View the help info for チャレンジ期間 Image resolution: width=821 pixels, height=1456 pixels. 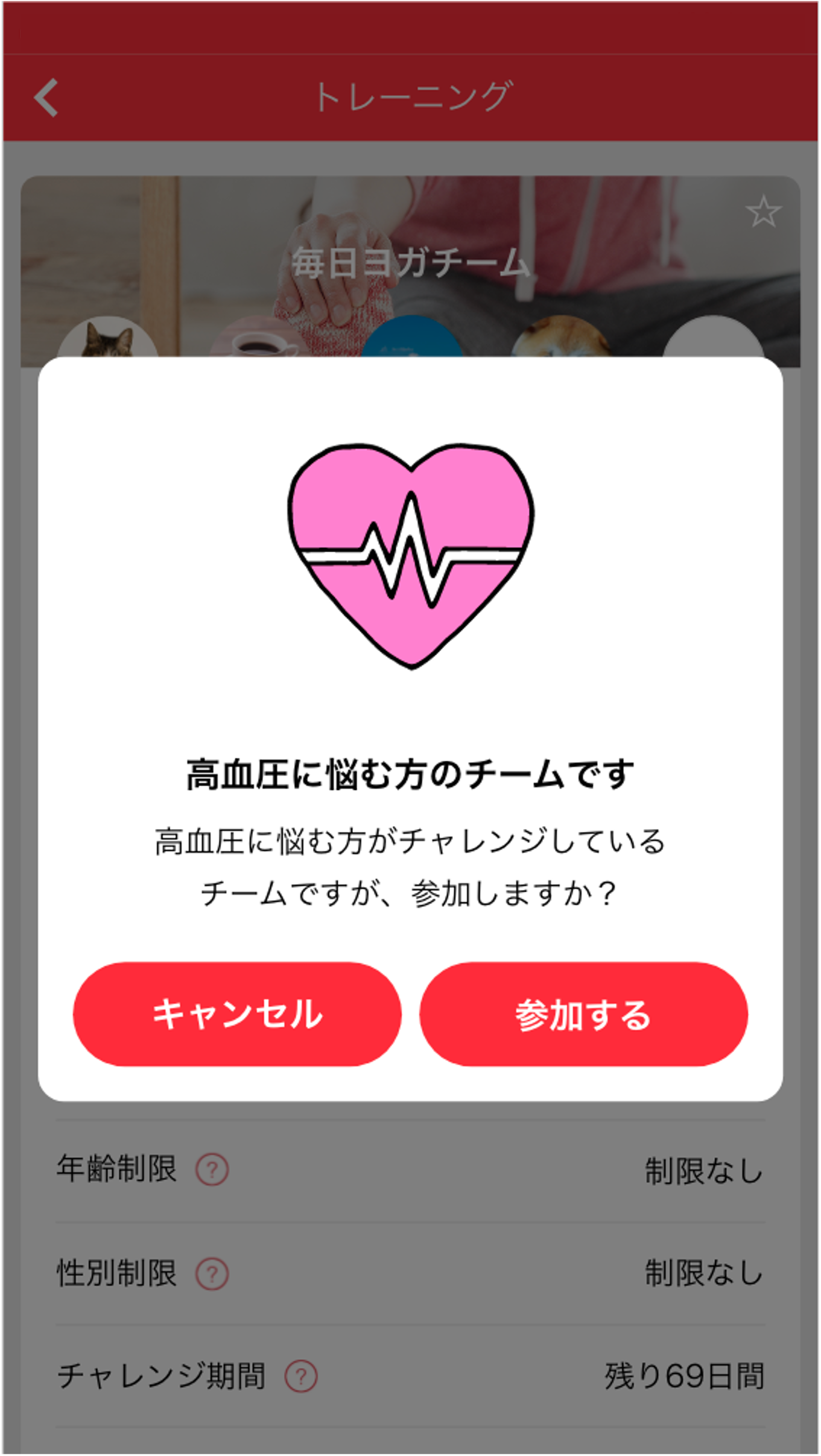click(x=300, y=1376)
